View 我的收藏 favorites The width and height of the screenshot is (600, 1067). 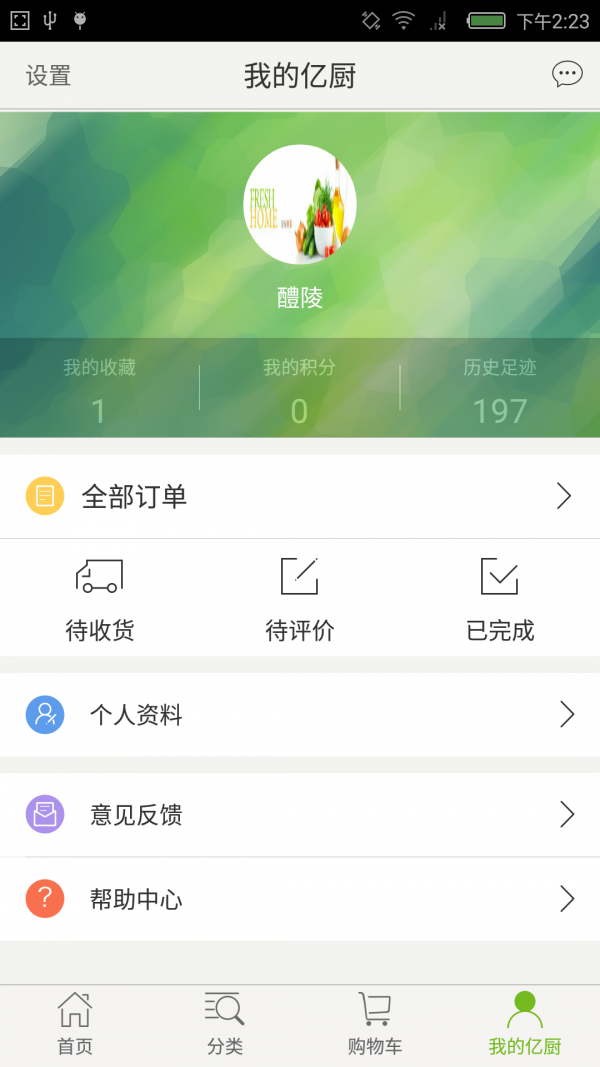99,390
